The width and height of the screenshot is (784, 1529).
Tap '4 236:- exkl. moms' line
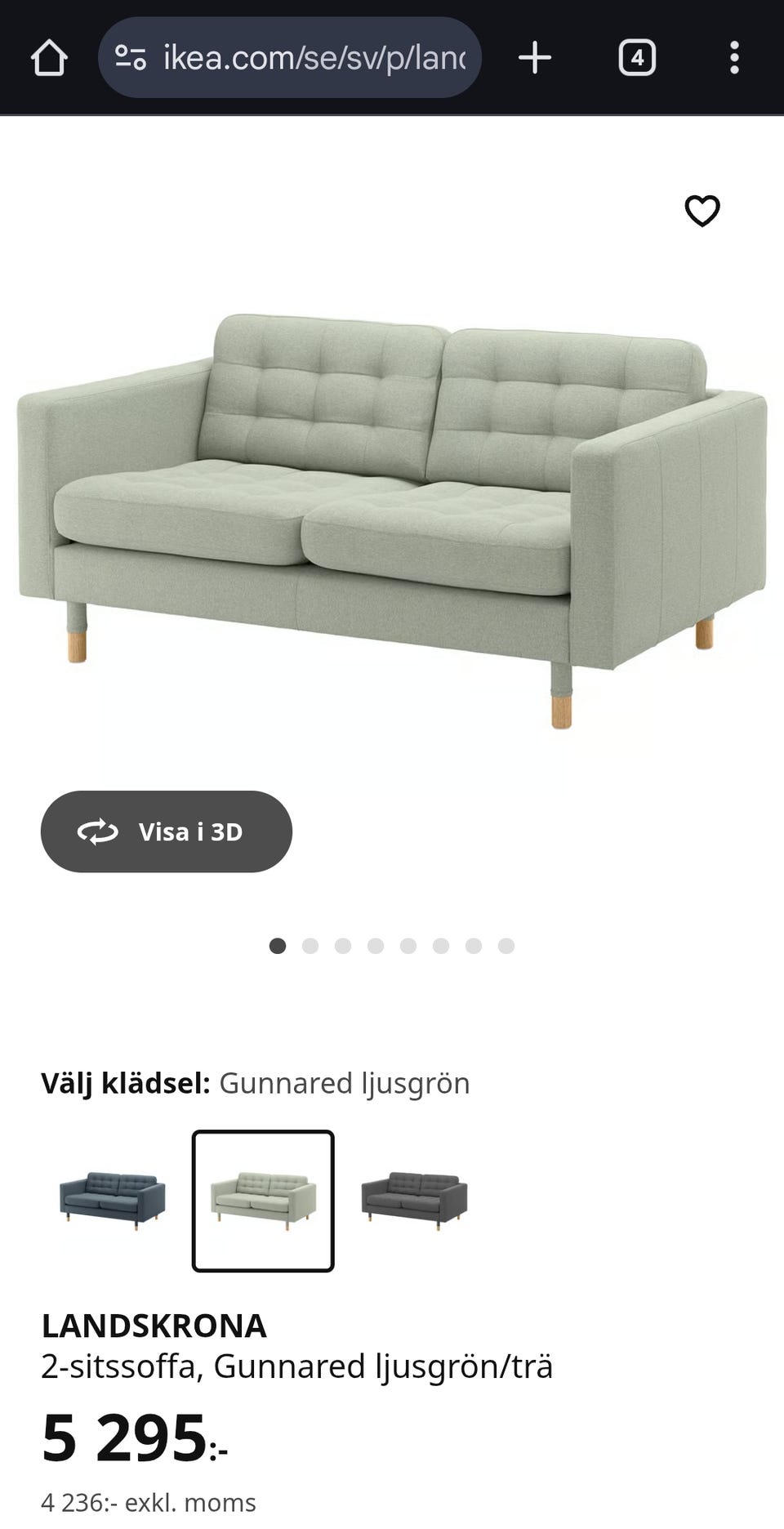[149, 1501]
